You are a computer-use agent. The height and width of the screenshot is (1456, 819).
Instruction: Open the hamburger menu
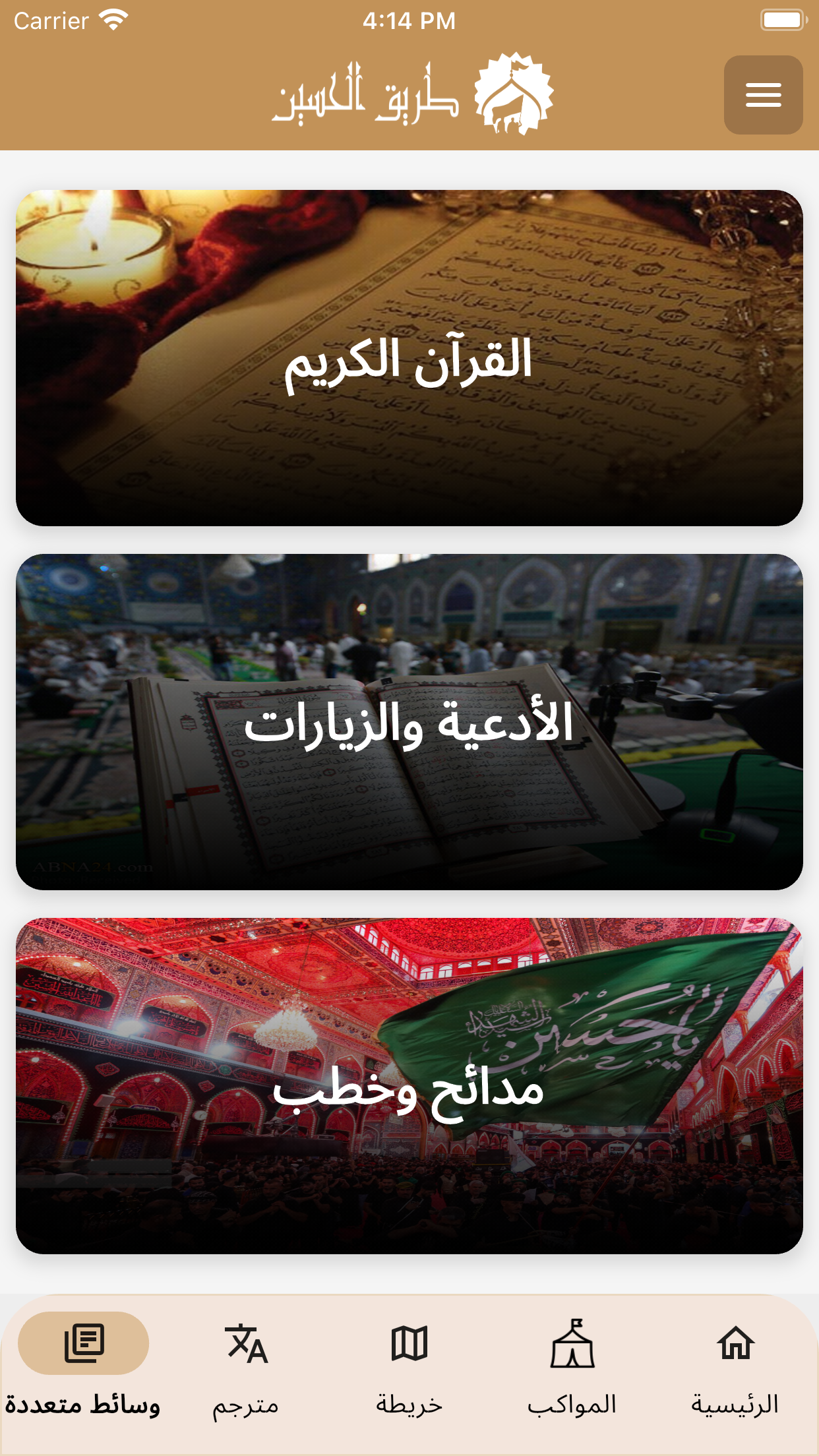pyautogui.click(x=763, y=95)
